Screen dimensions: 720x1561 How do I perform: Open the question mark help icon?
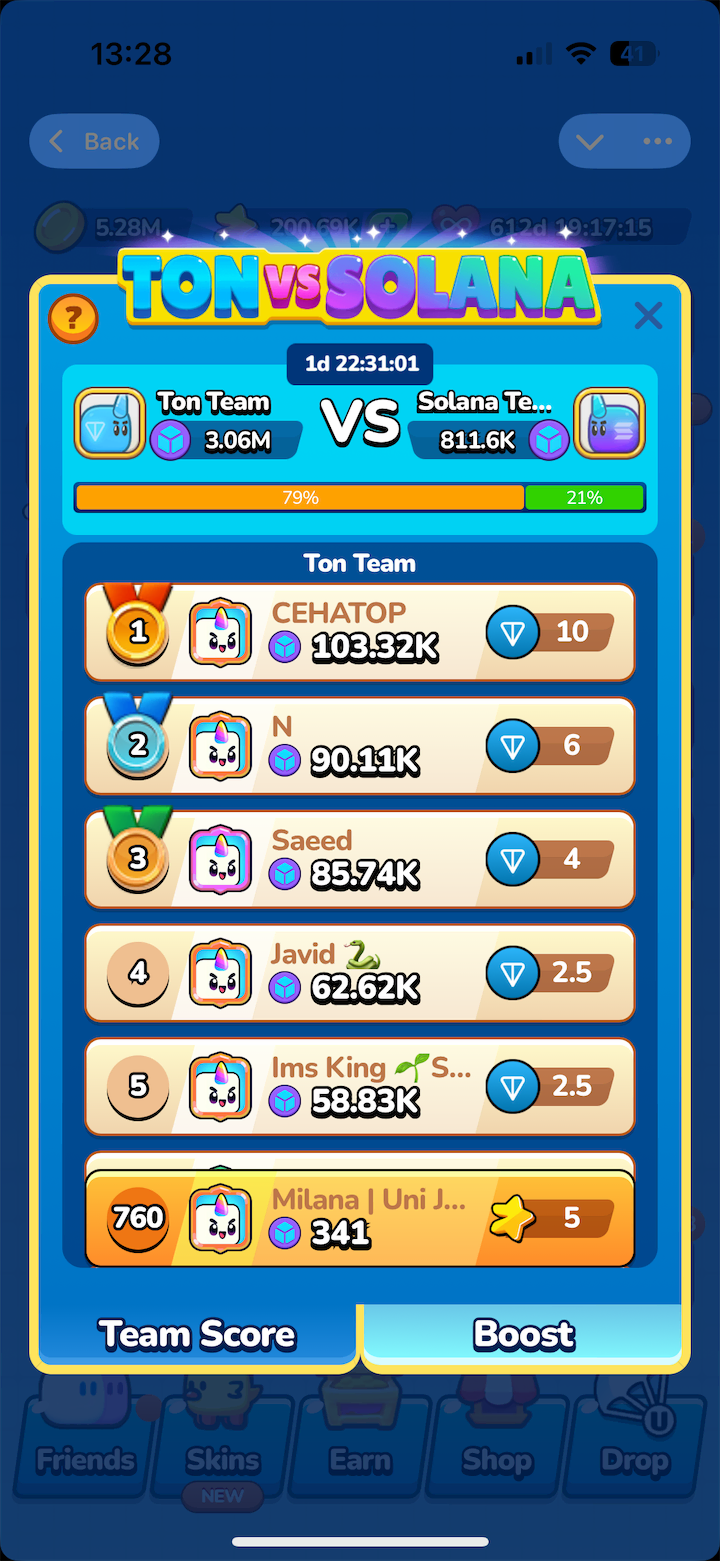pos(73,319)
